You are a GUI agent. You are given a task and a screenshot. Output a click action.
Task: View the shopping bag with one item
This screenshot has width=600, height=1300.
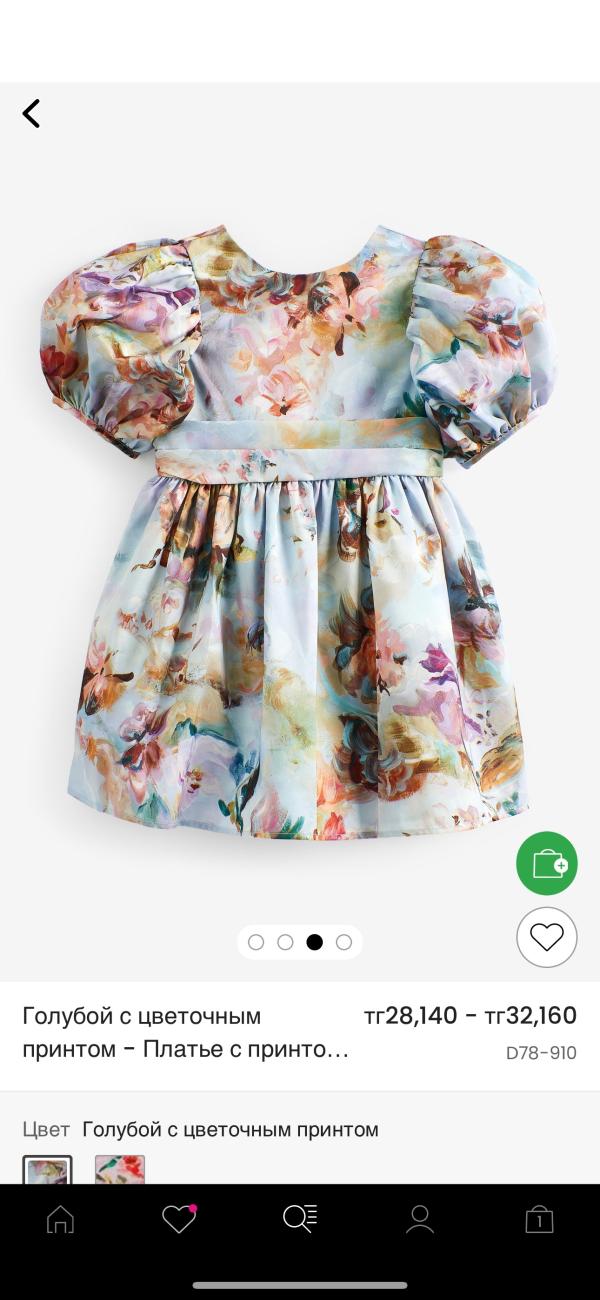coord(539,1219)
